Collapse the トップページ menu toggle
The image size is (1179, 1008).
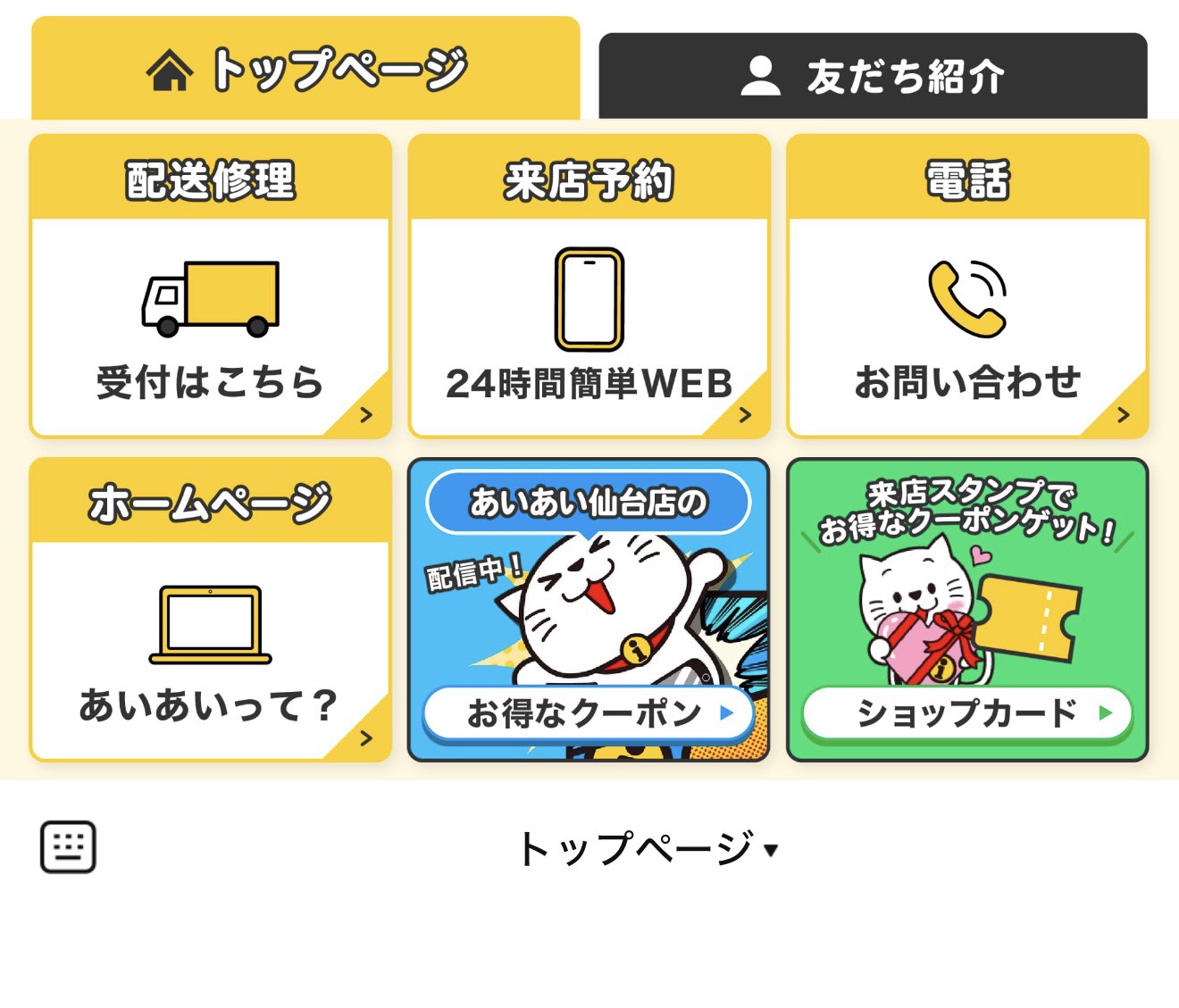[647, 848]
